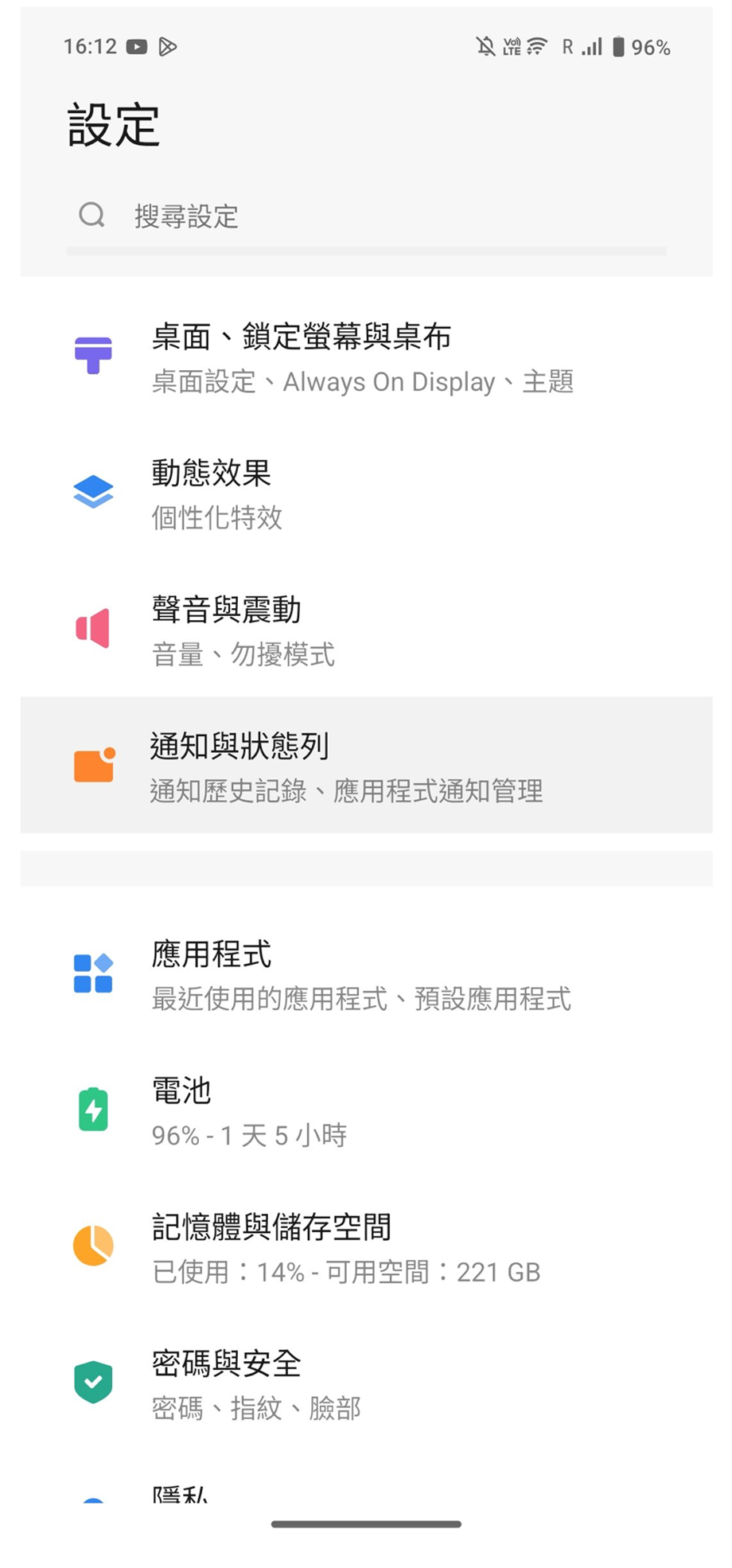View 電池 settings
732x1568 pixels.
pyautogui.click(x=366, y=1111)
